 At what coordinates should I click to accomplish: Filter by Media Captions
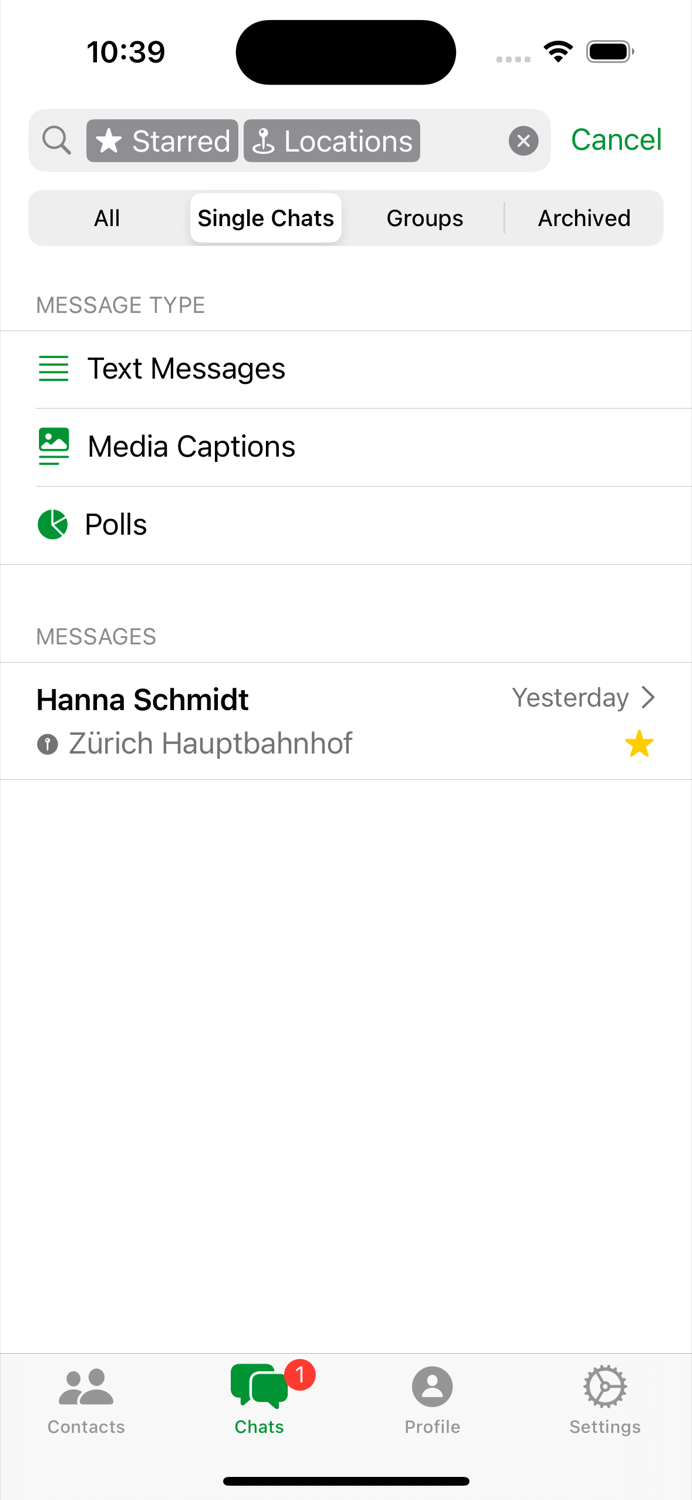346,447
